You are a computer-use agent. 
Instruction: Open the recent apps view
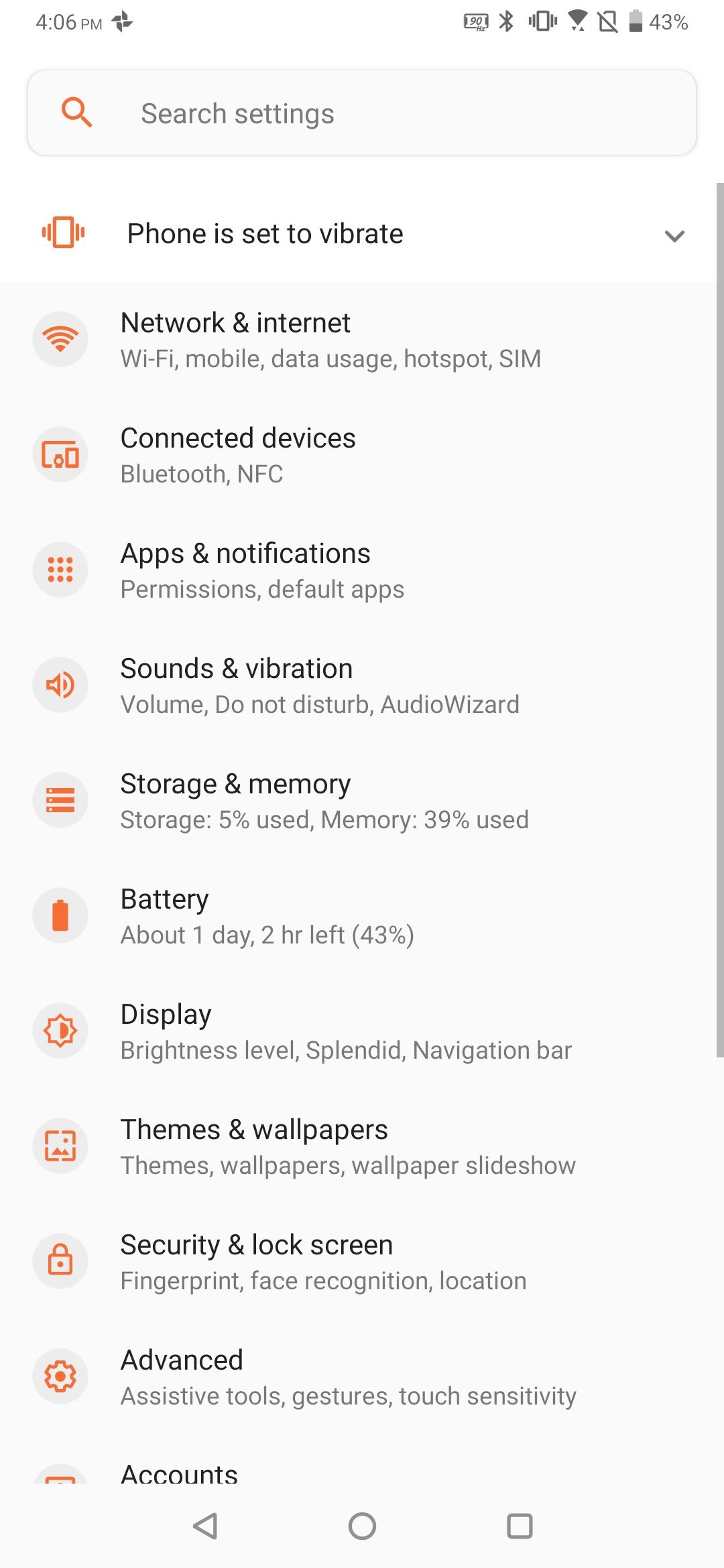[520, 1526]
